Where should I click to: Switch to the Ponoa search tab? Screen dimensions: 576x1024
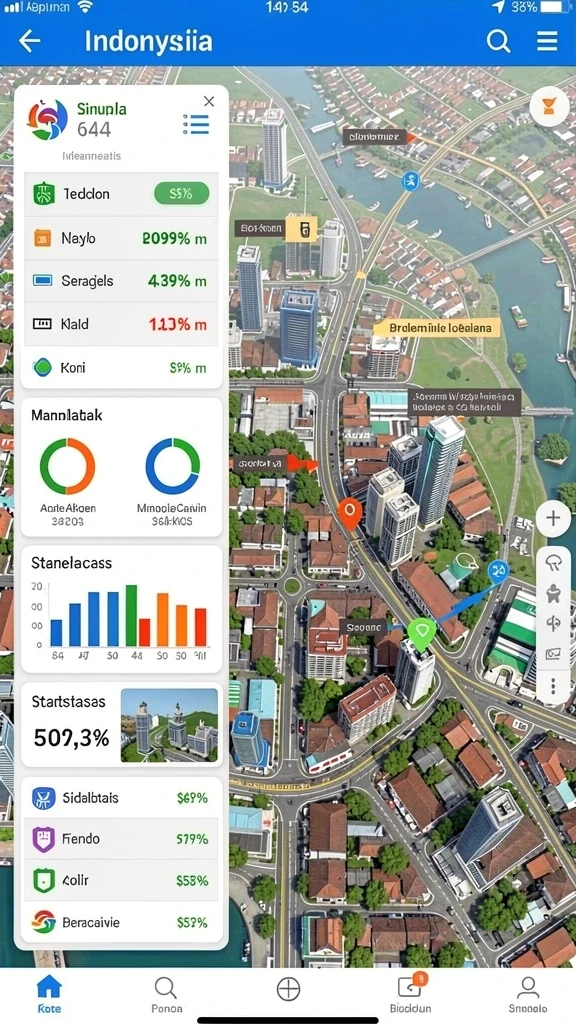(166, 994)
